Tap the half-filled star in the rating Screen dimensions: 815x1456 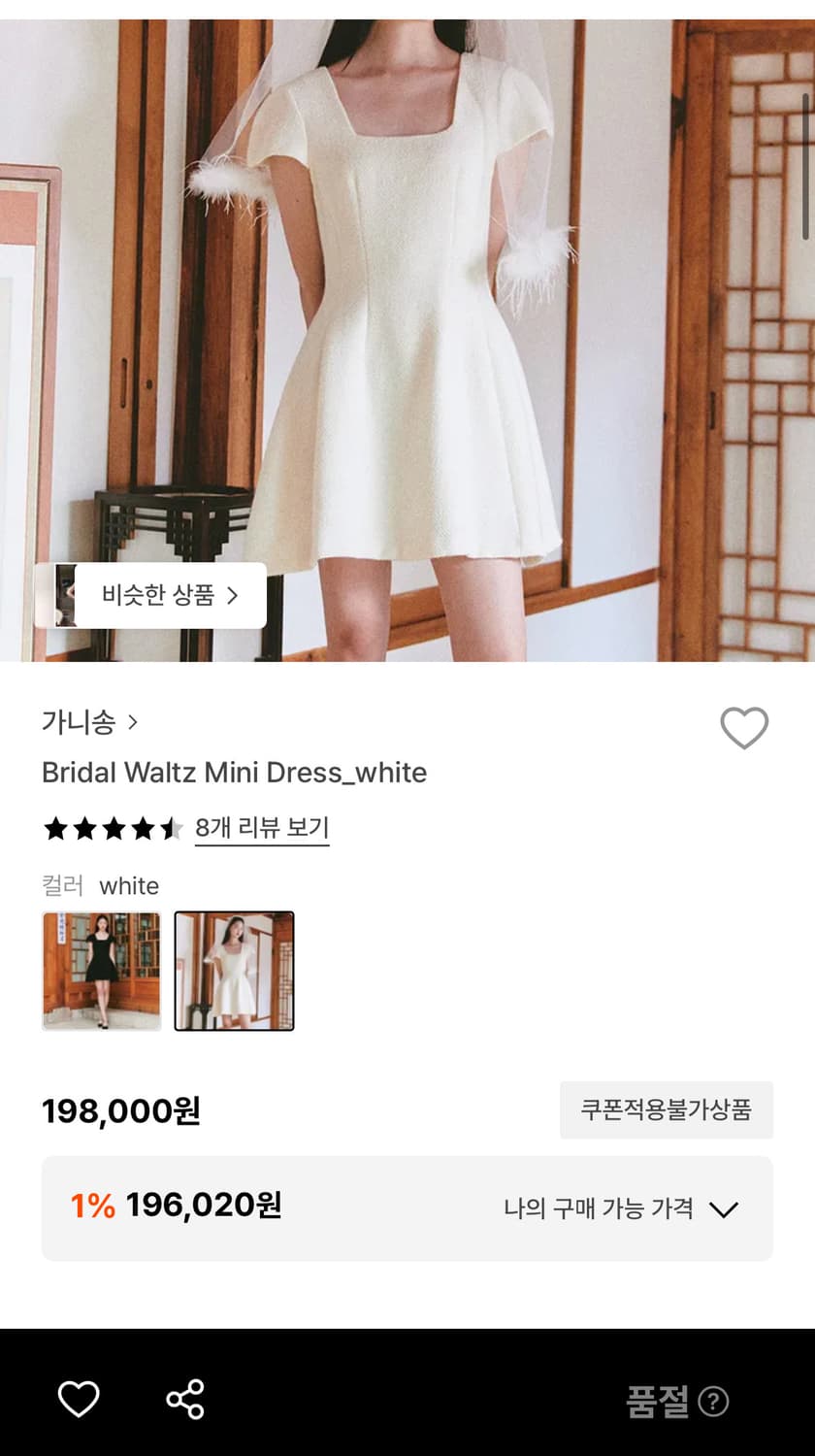(x=173, y=828)
